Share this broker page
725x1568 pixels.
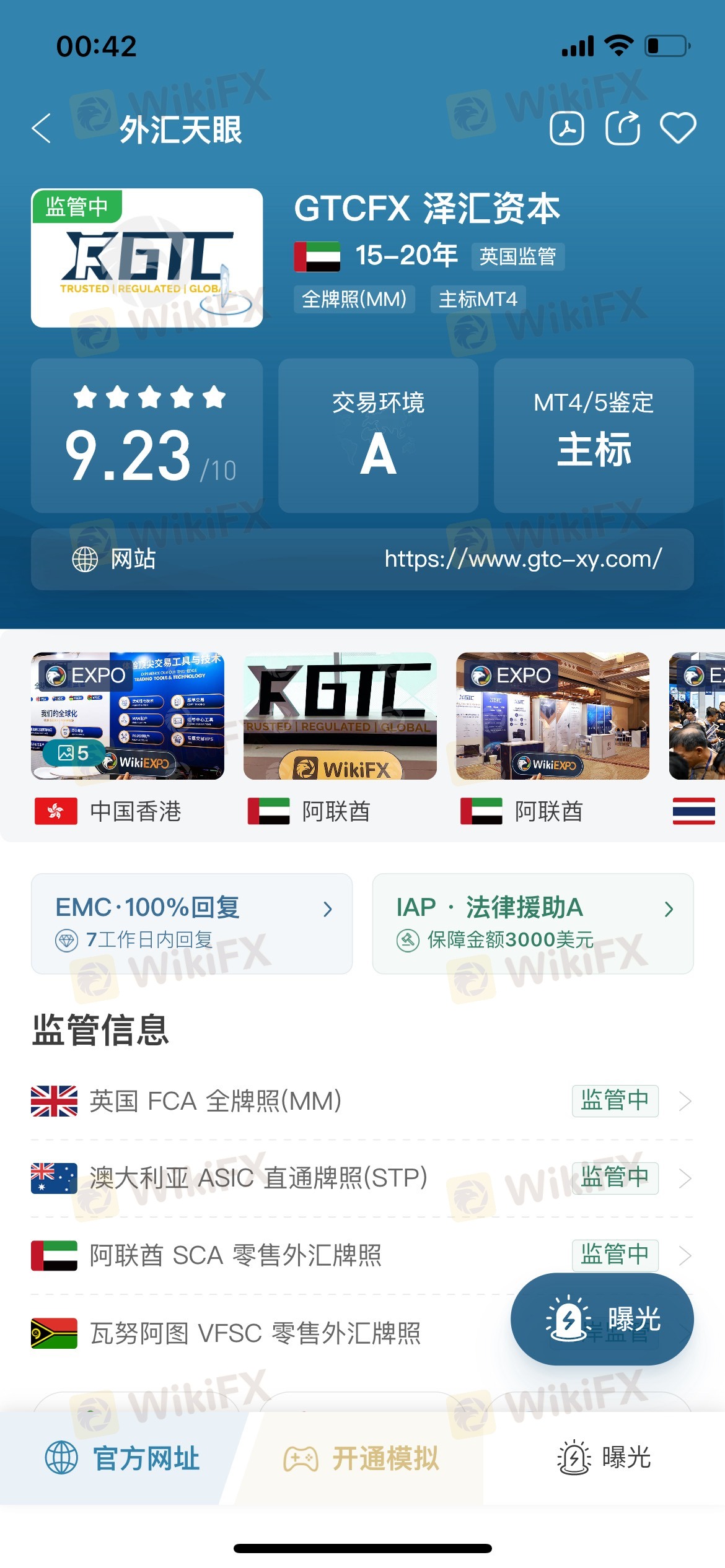622,129
